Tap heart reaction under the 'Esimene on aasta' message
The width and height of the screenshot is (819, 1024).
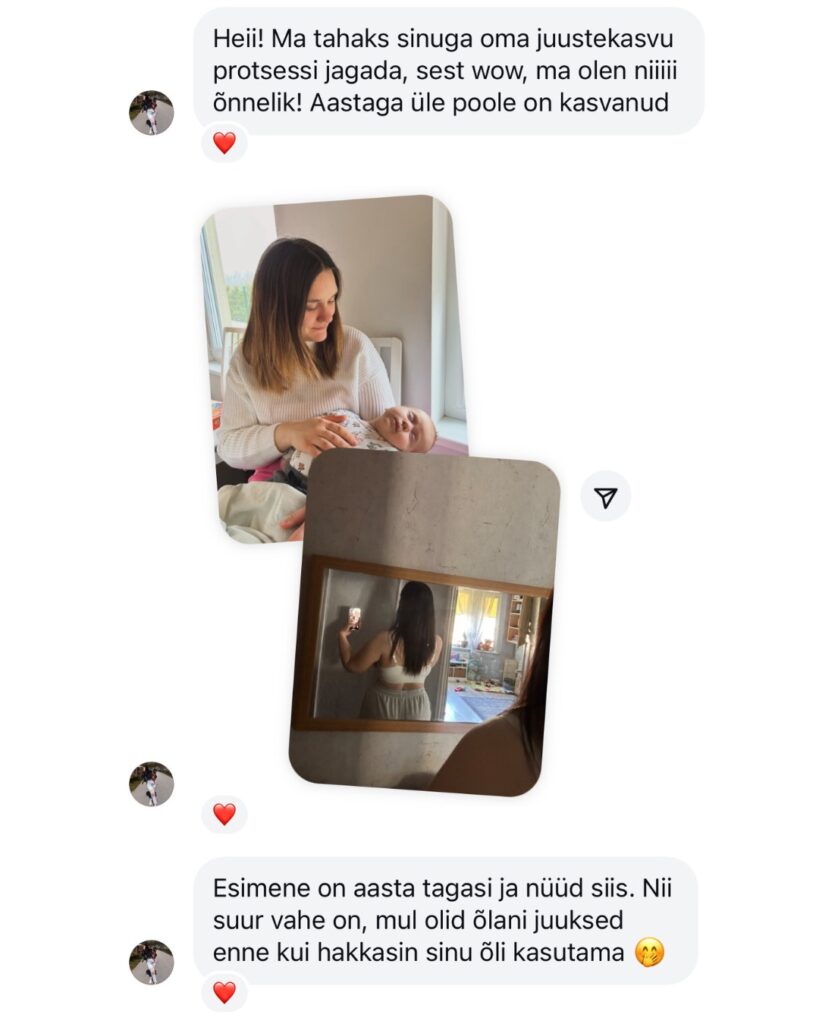point(224,992)
